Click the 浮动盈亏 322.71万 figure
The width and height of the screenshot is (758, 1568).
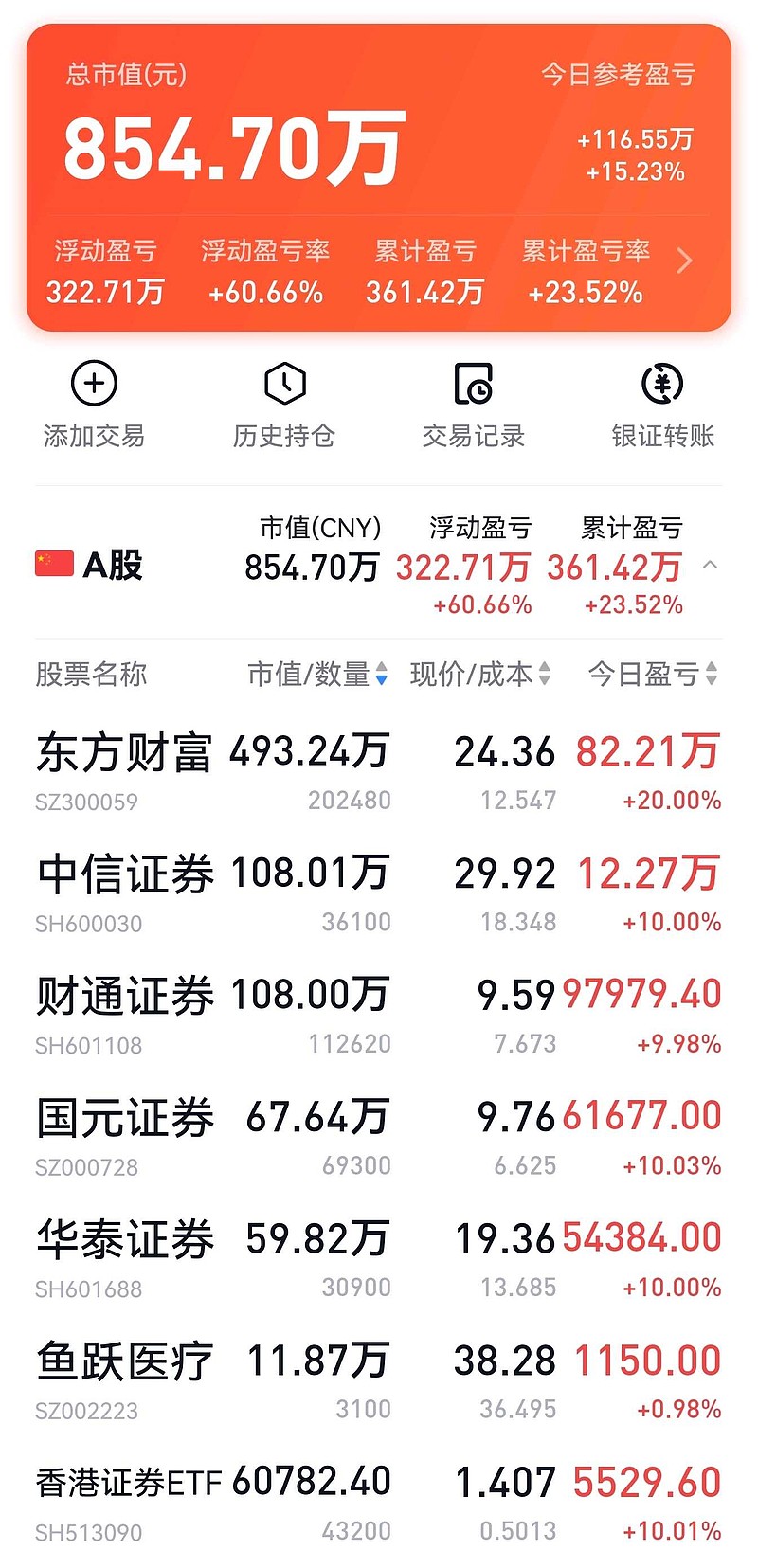coord(103,293)
